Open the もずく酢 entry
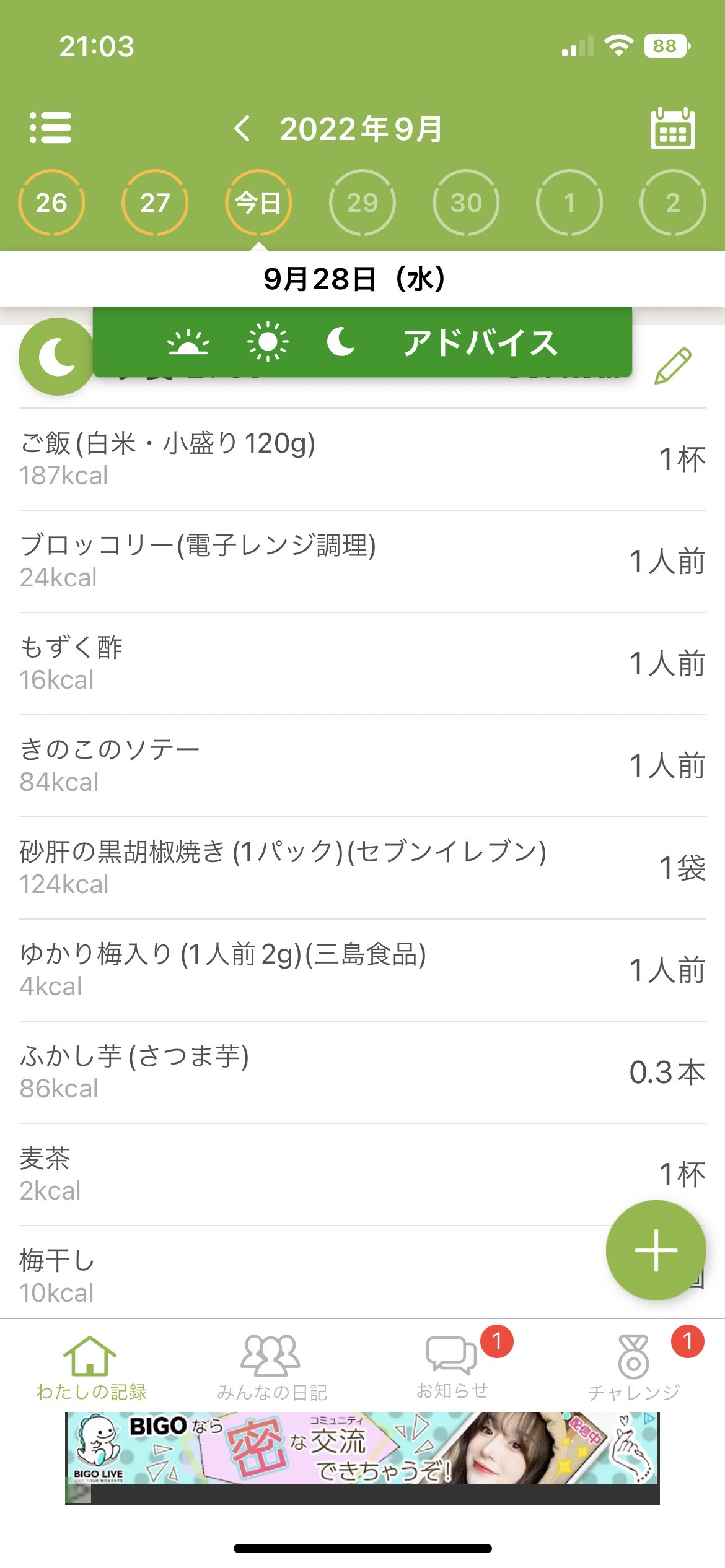Screen dimensions: 725x1568 pos(362,664)
